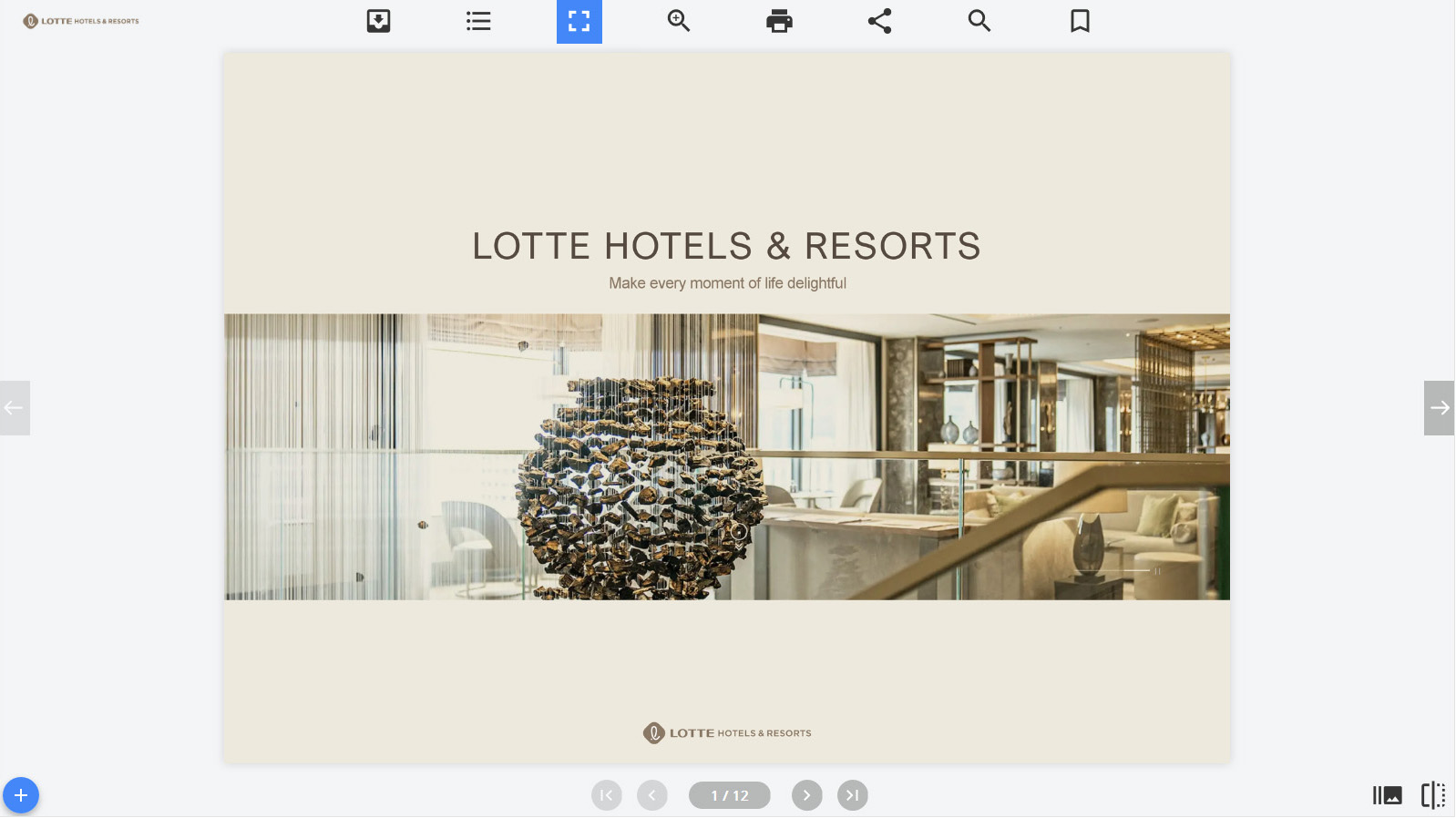
Task: Download the brochure
Action: pyautogui.click(x=378, y=21)
